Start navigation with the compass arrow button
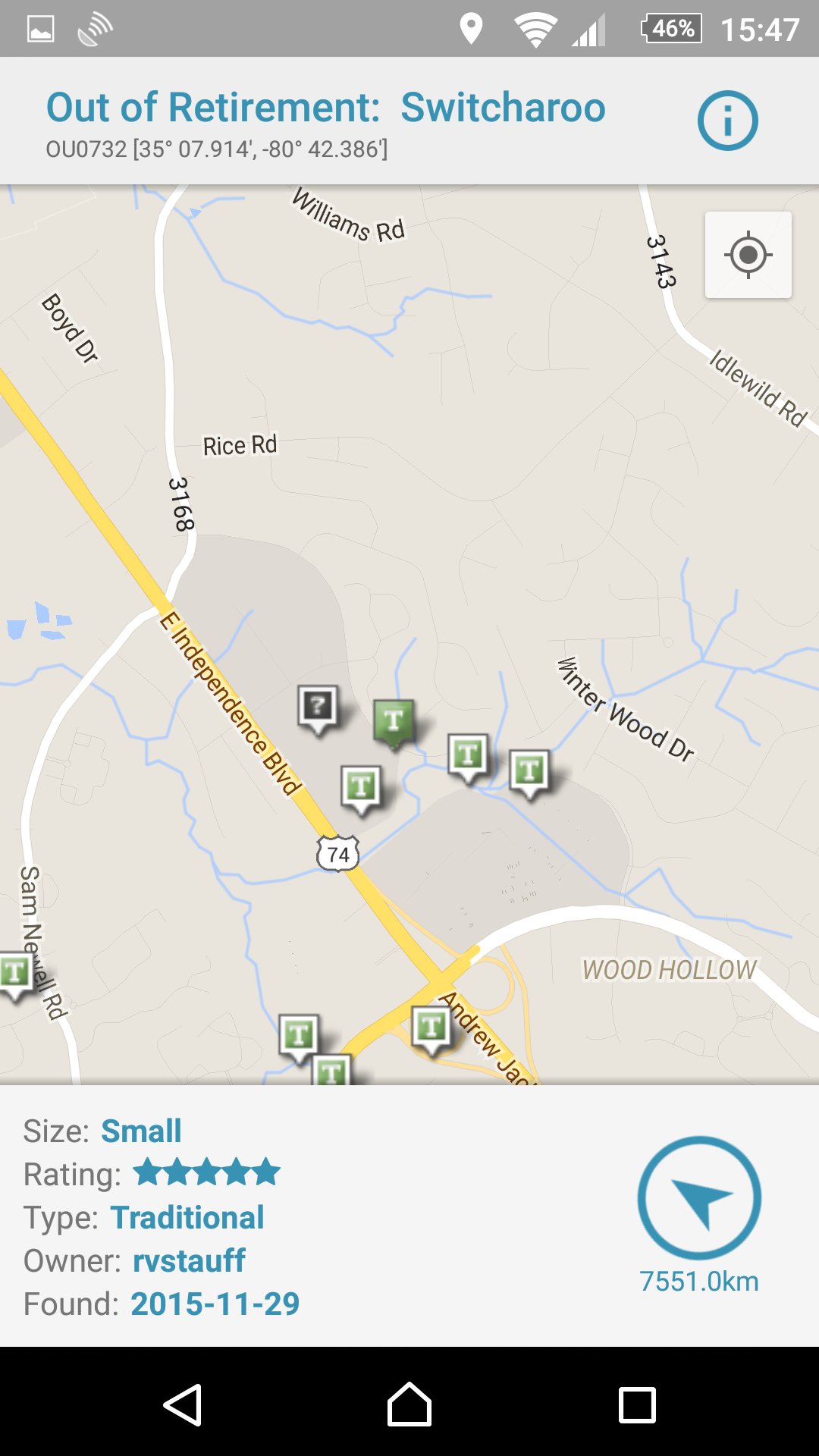Image resolution: width=819 pixels, height=1456 pixels. [699, 1198]
